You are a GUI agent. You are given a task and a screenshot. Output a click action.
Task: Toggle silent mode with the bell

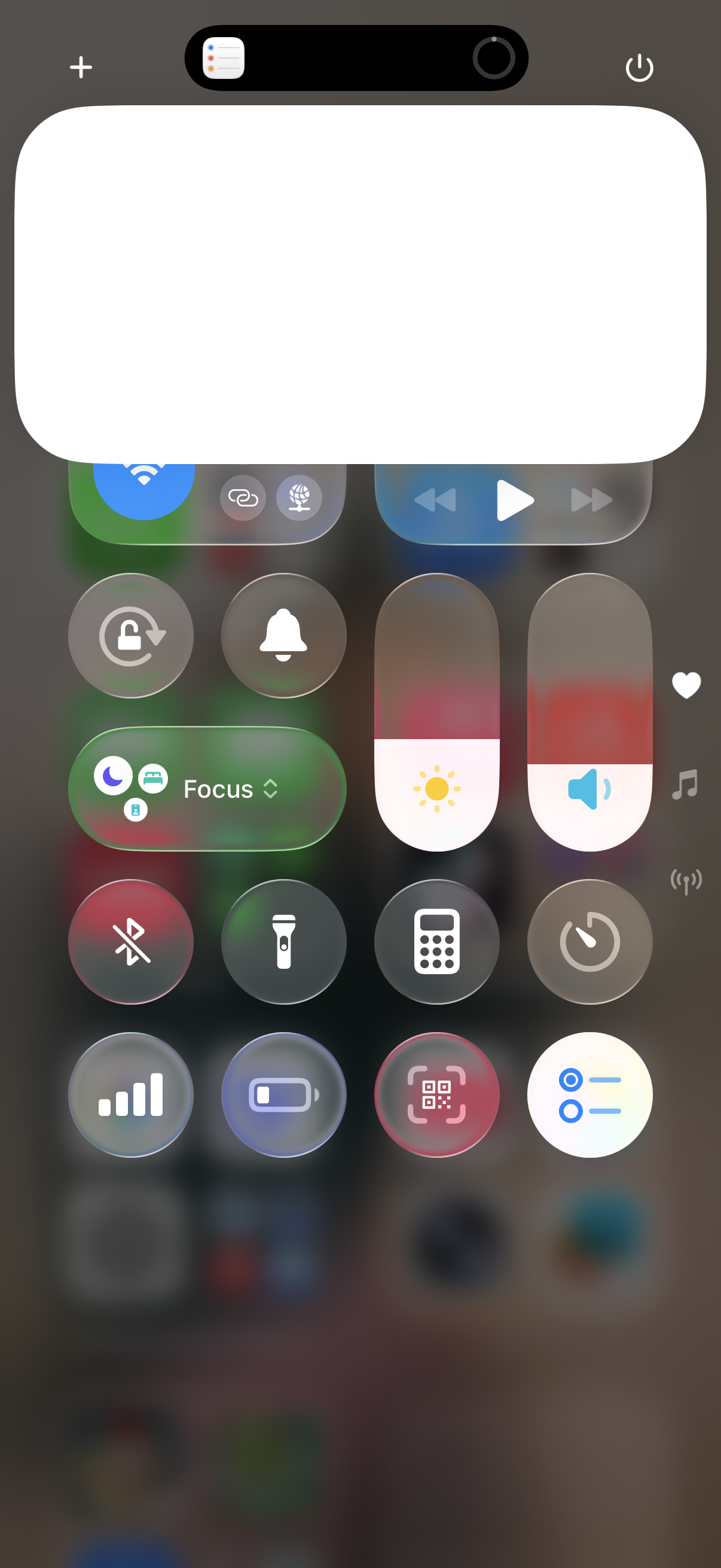click(x=283, y=636)
